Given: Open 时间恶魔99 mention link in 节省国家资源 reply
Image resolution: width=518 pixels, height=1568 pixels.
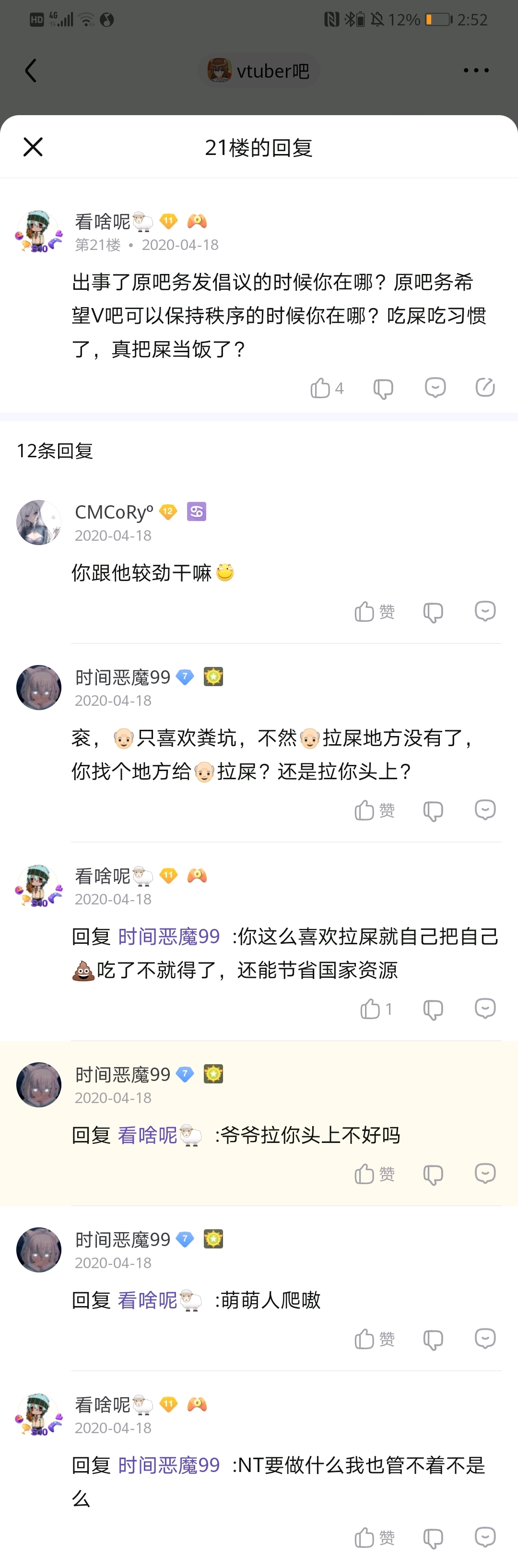Looking at the screenshot, I should pyautogui.click(x=169, y=936).
